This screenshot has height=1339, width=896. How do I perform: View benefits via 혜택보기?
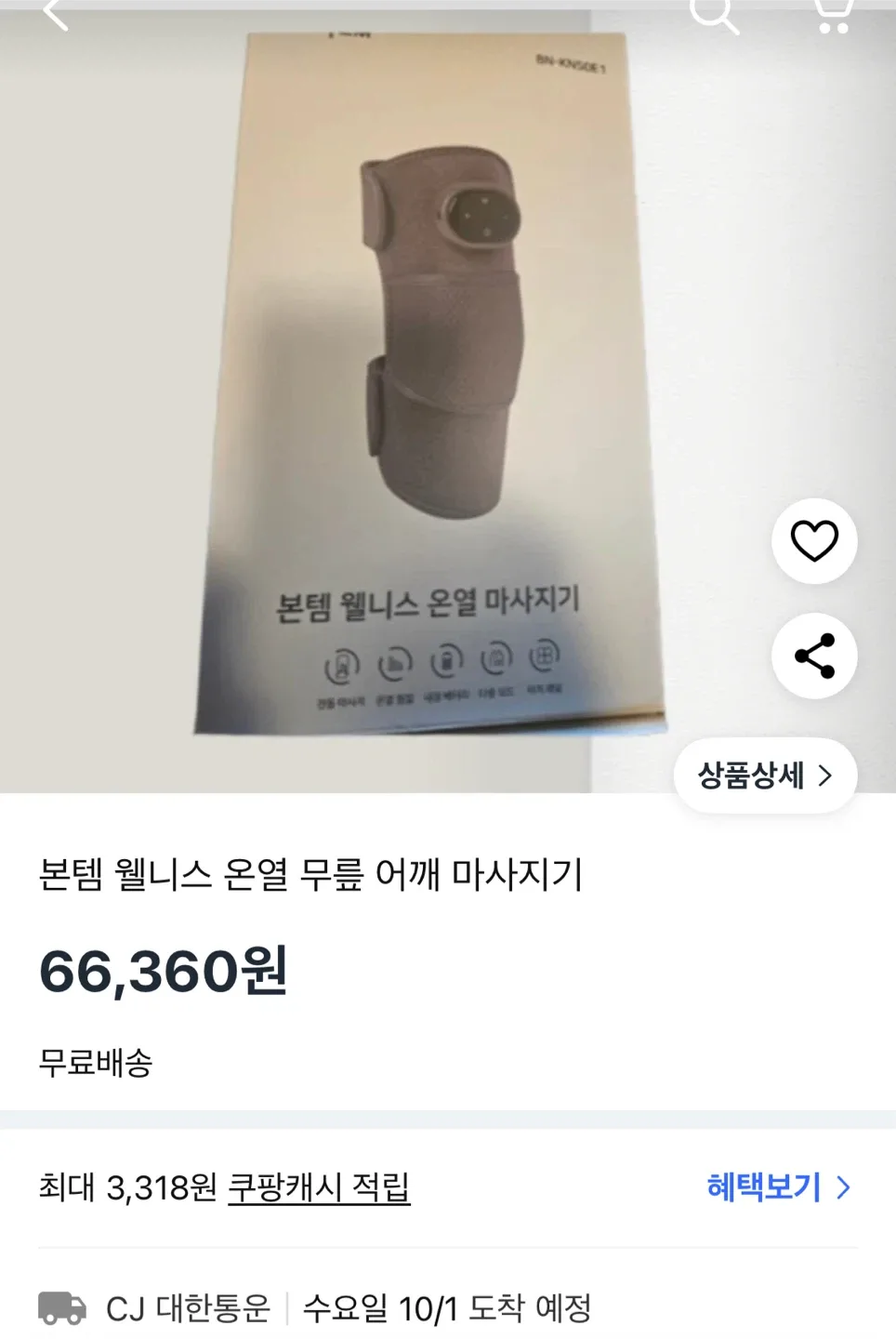pyautogui.click(x=778, y=1187)
